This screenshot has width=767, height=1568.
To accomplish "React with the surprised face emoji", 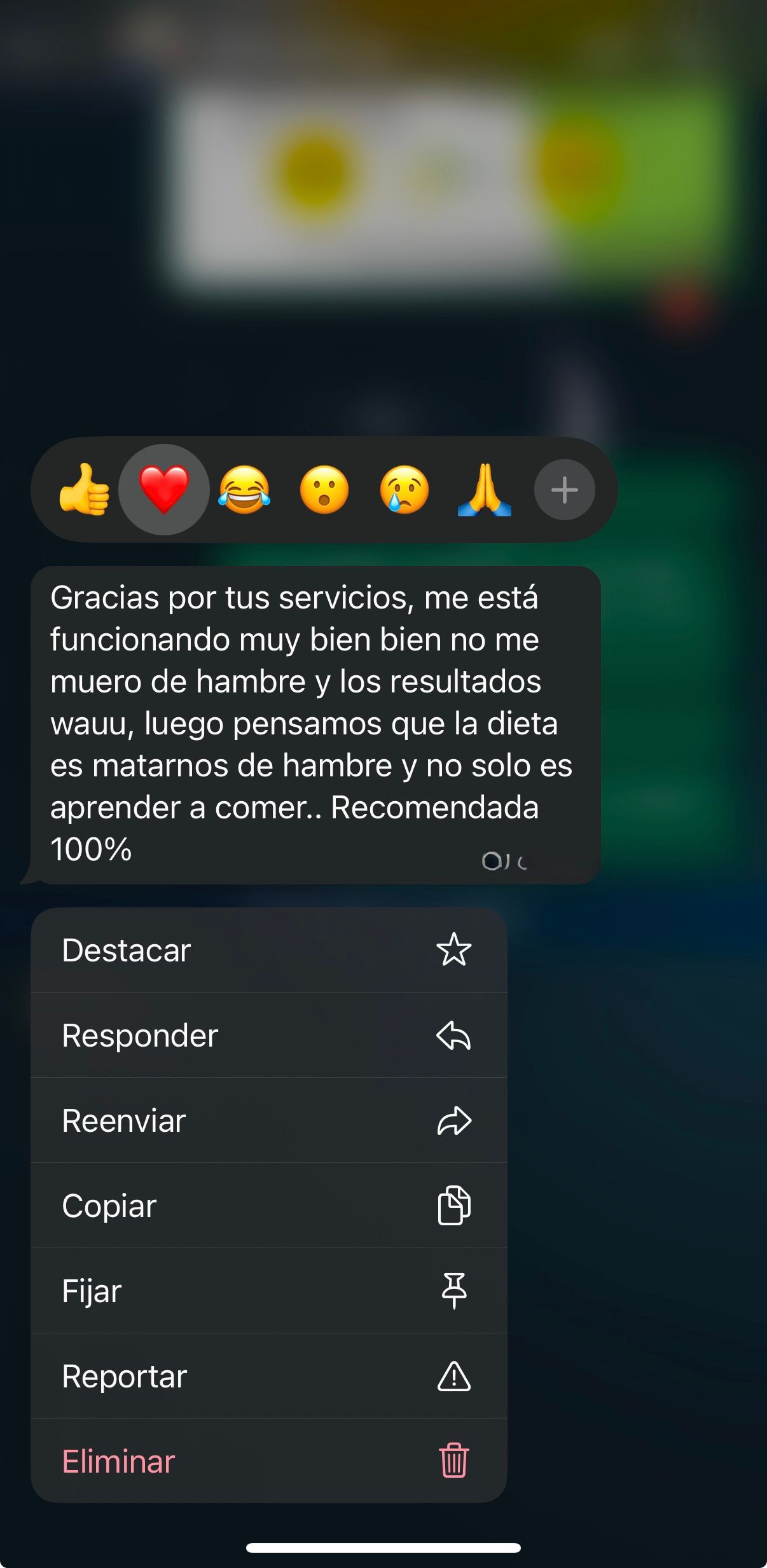I will click(324, 490).
